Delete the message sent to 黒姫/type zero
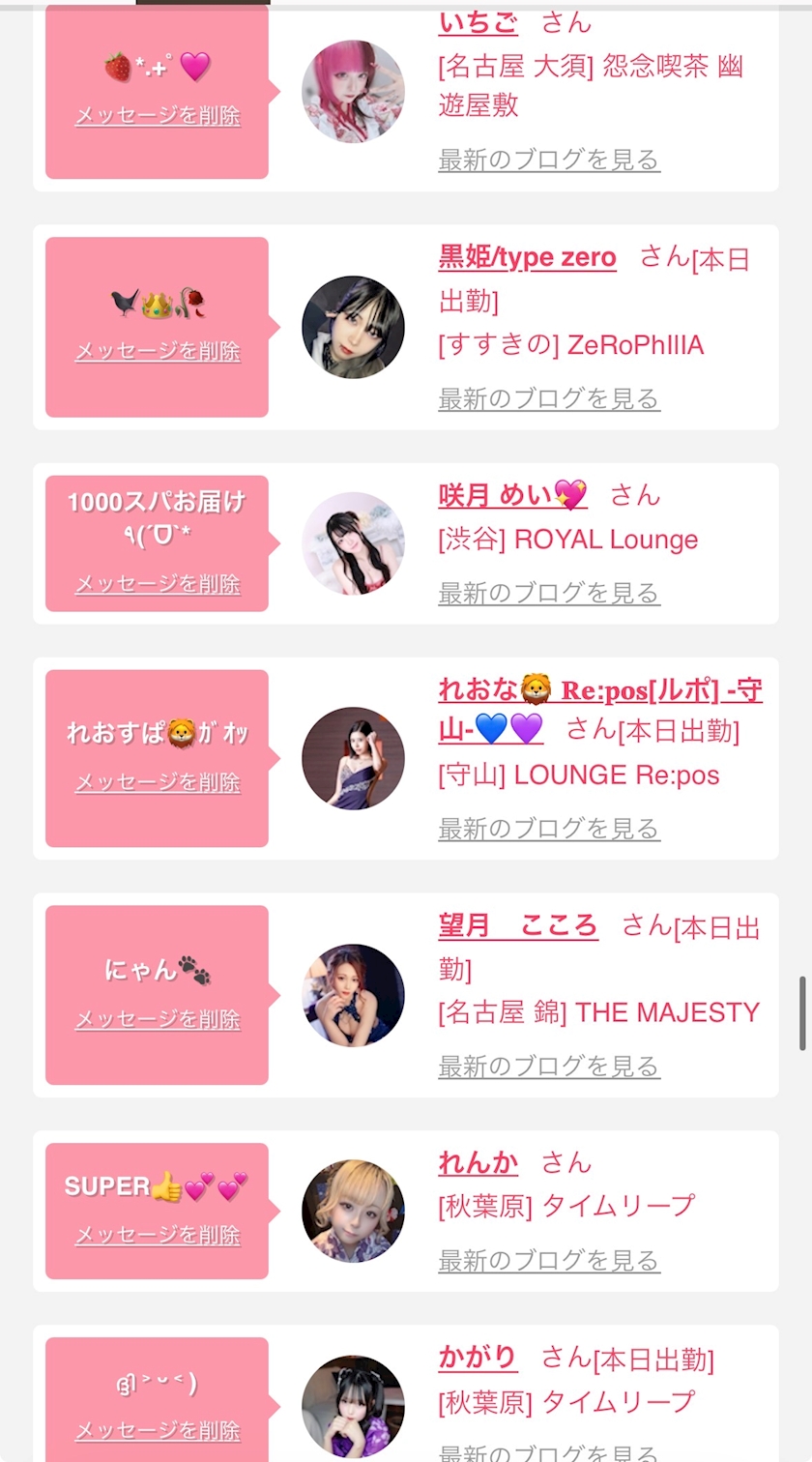 pyautogui.click(x=158, y=351)
